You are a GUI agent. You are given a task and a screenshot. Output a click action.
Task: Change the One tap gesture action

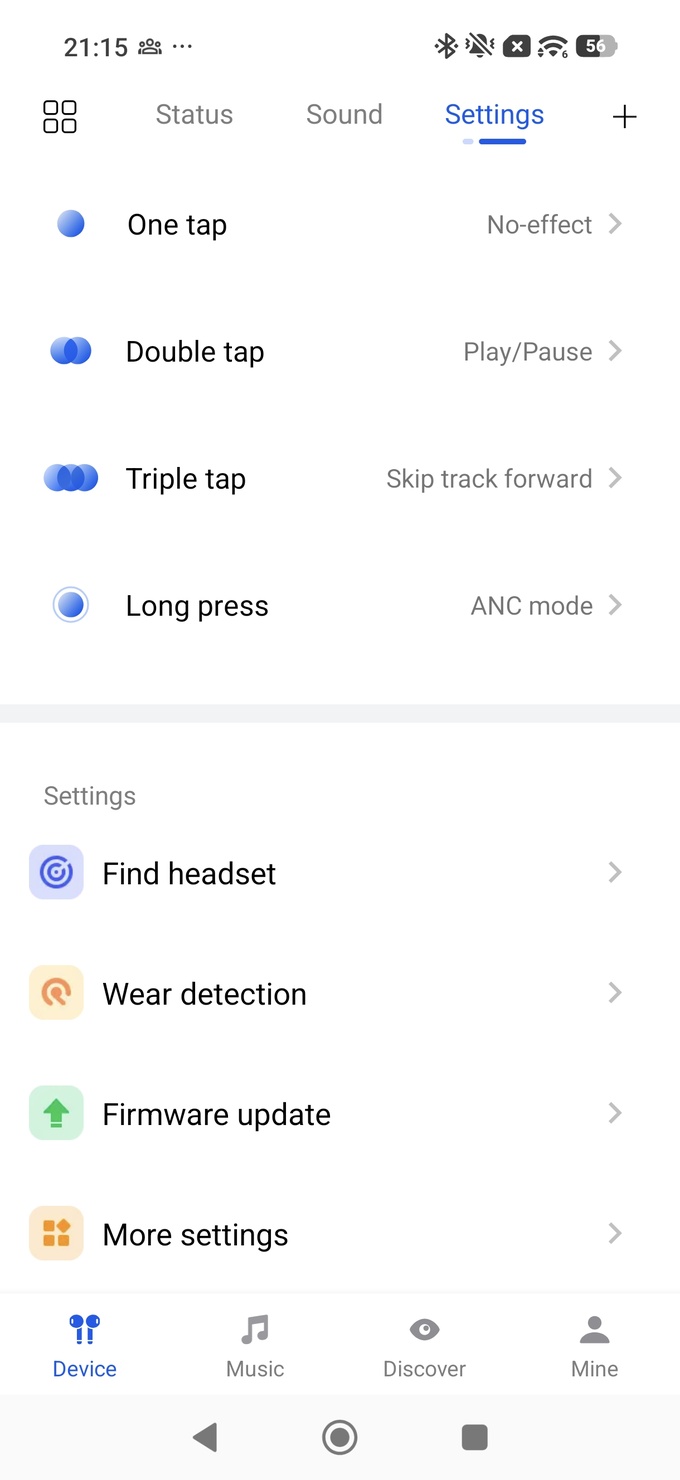point(340,225)
